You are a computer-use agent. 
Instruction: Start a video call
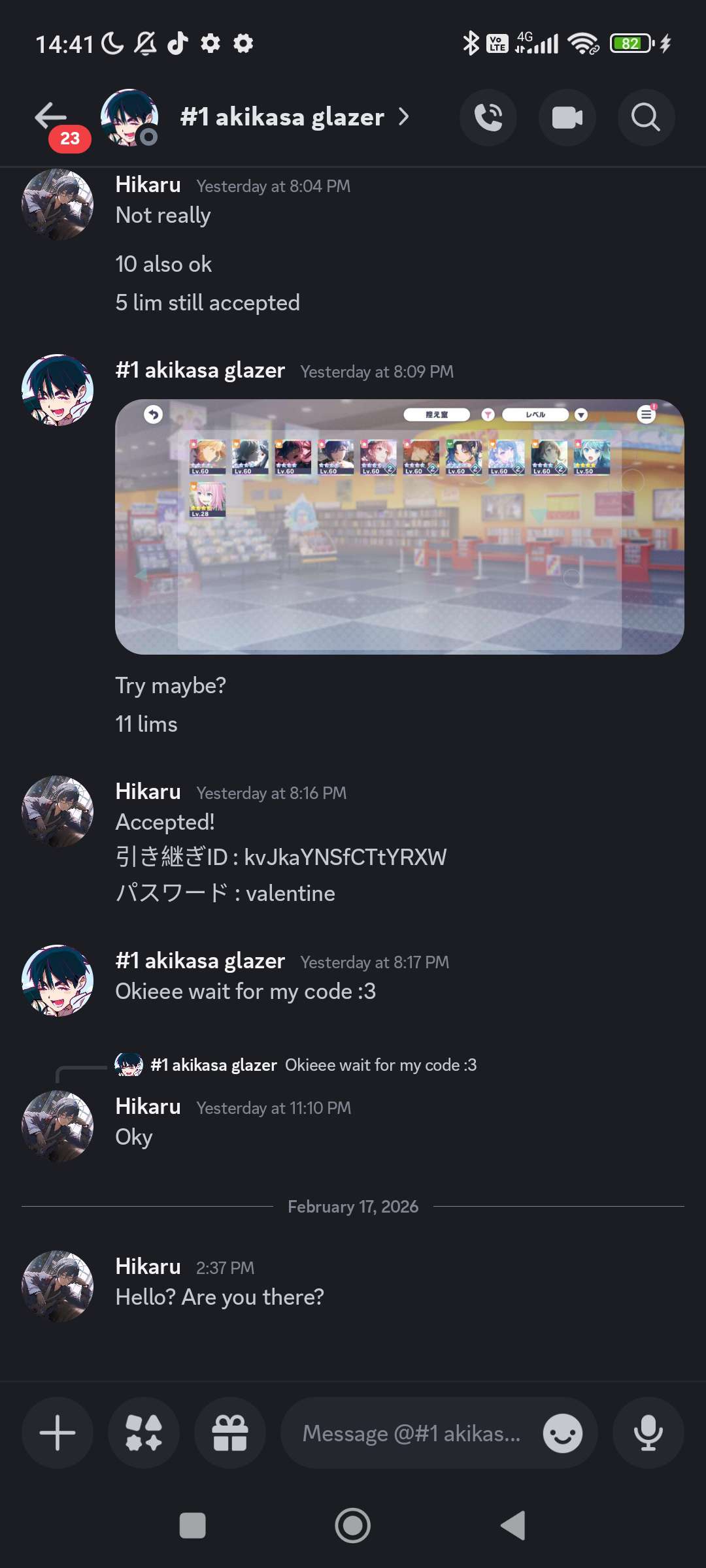[x=567, y=118]
